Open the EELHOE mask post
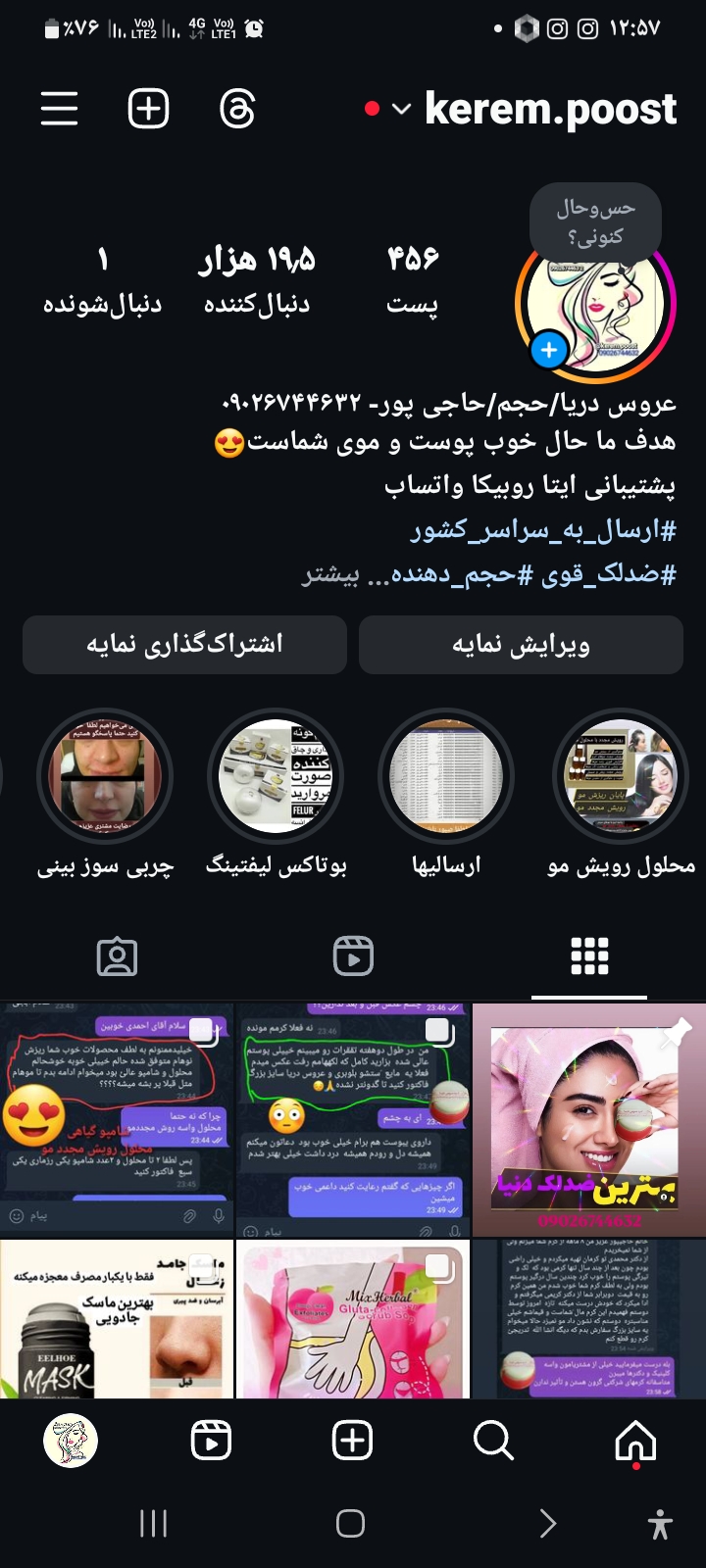Screen dimensions: 706x1568 [x=117, y=1319]
